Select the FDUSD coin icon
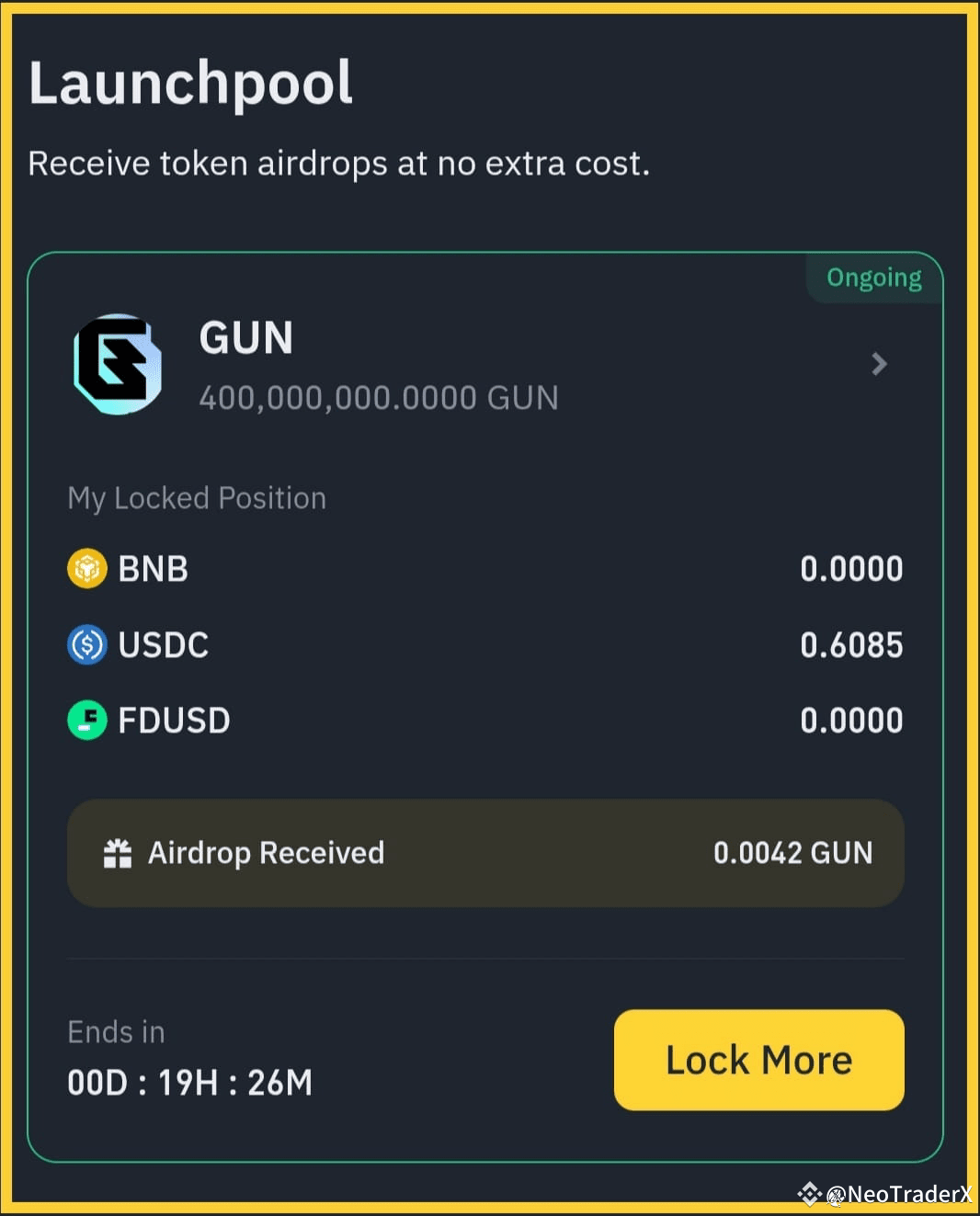This screenshot has width=980, height=1216. coord(87,721)
